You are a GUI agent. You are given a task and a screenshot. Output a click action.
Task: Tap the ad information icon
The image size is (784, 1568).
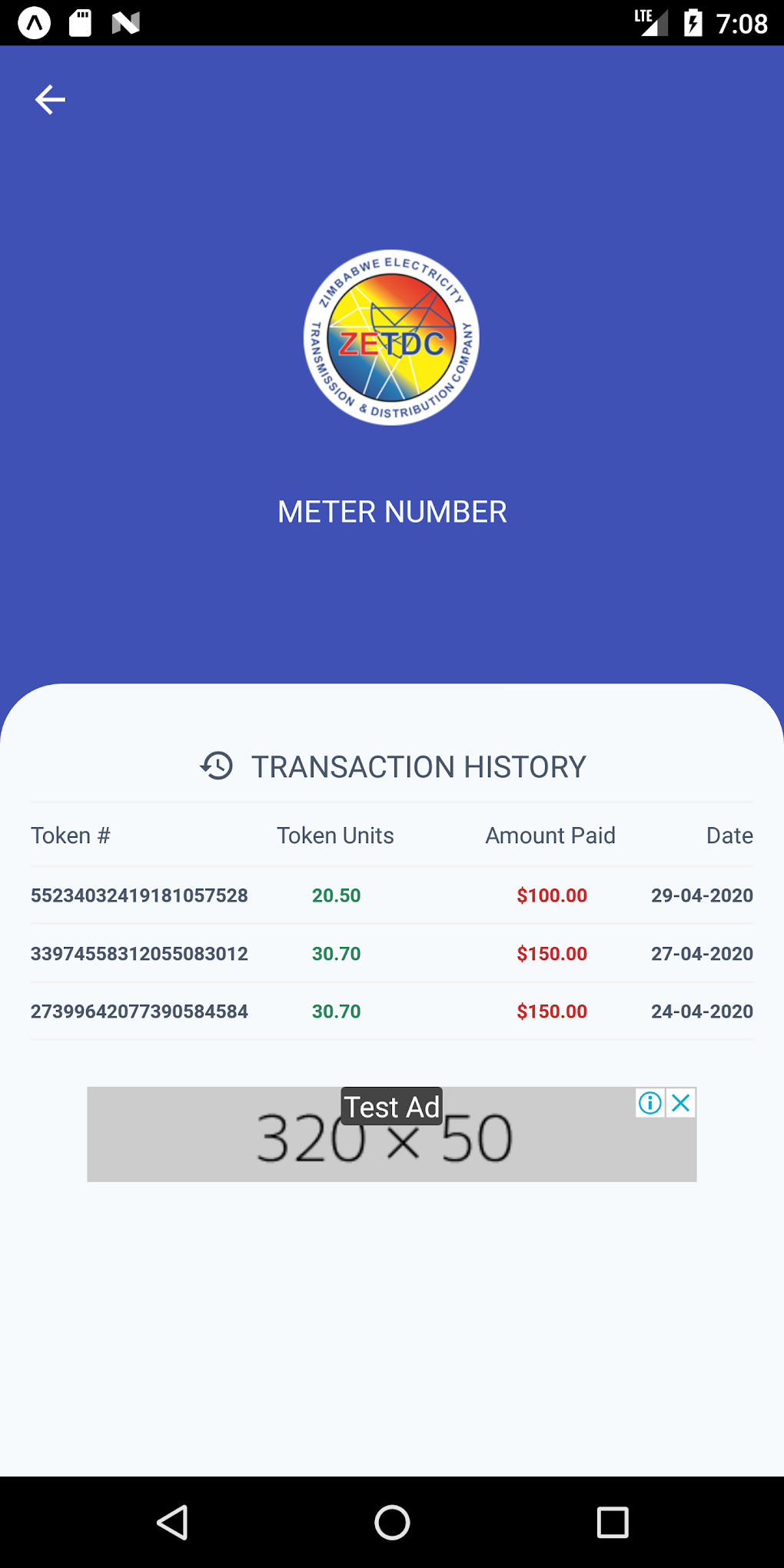(649, 1103)
